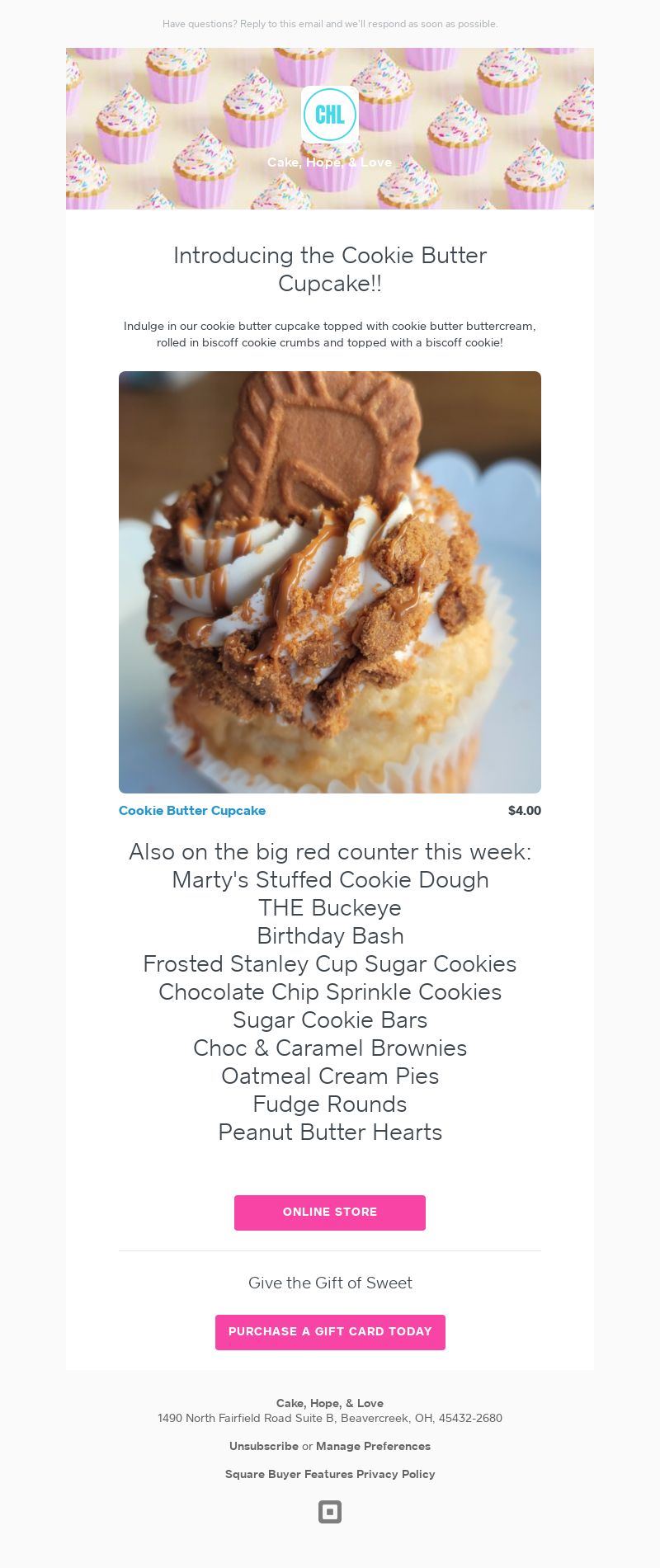Tap Purchase a Gift Card Today
Viewport: 660px width, 1568px height.
pyautogui.click(x=330, y=1331)
